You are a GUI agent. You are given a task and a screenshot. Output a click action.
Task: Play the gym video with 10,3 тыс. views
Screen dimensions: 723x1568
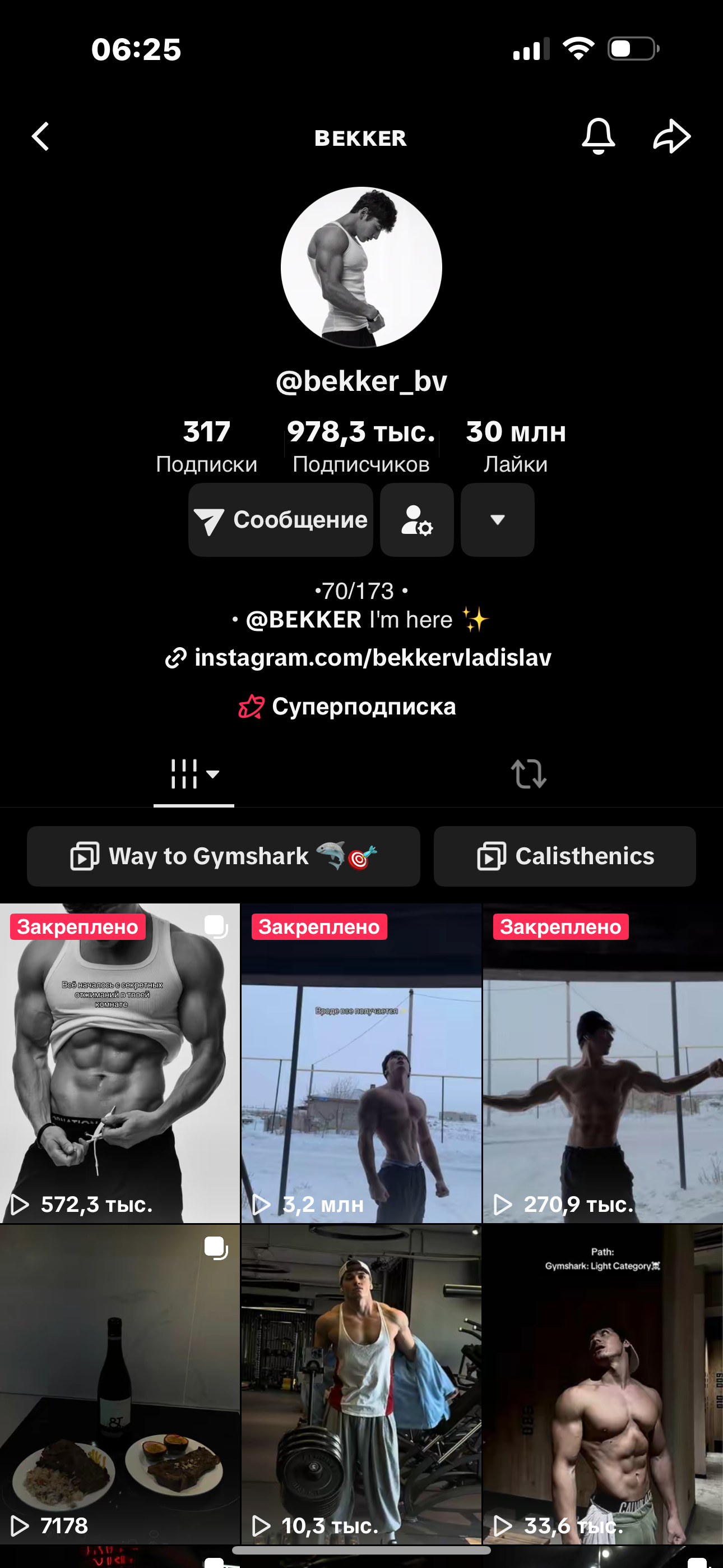(x=361, y=1384)
